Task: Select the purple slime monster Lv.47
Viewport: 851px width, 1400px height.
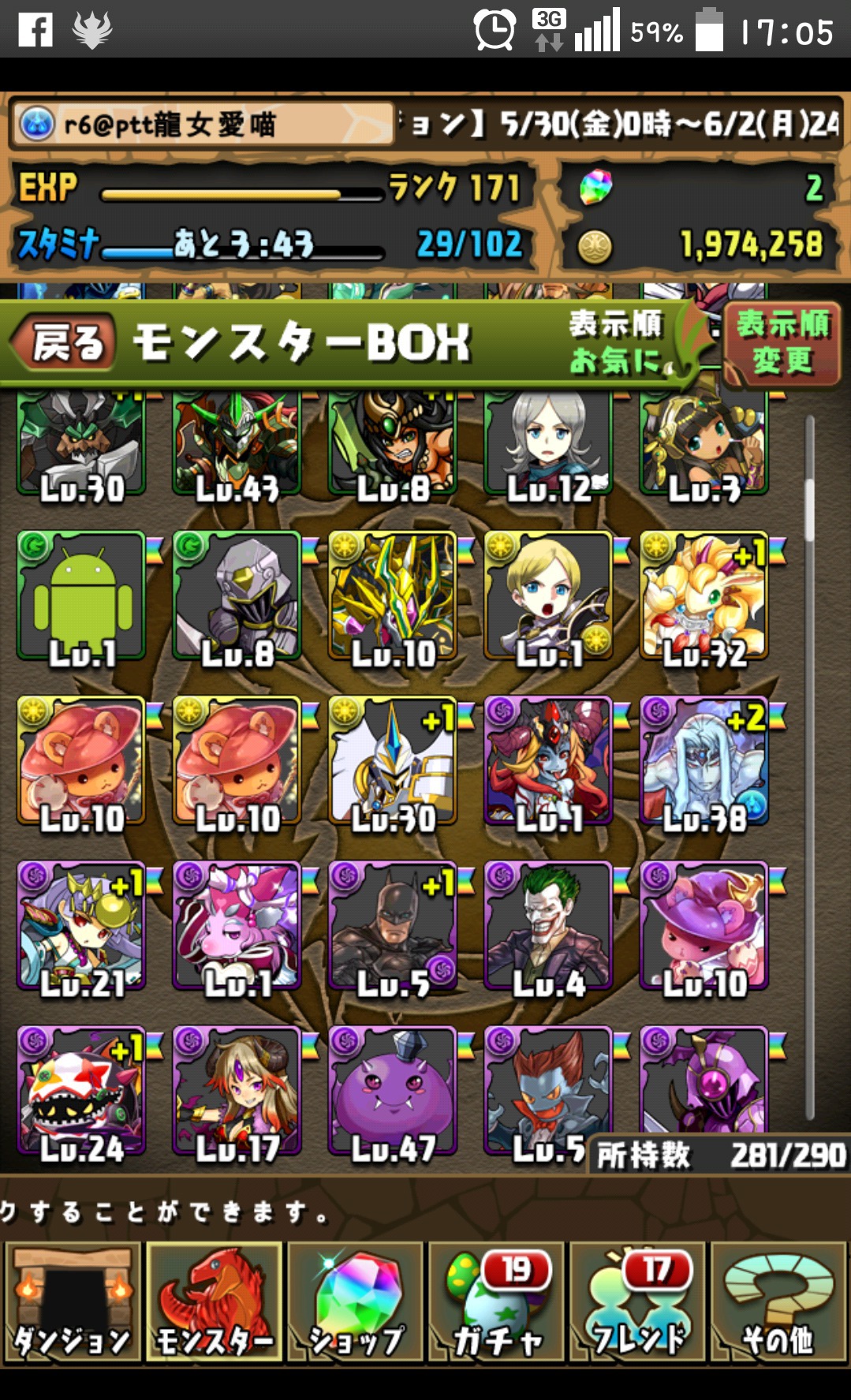Action: pyautogui.click(x=393, y=1092)
